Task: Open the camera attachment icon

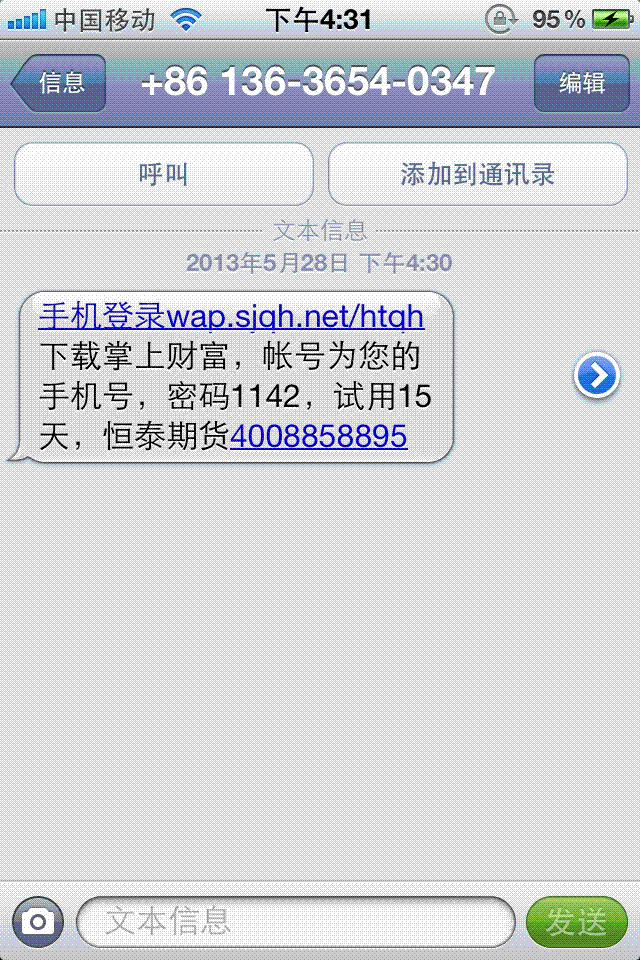Action: 38,921
